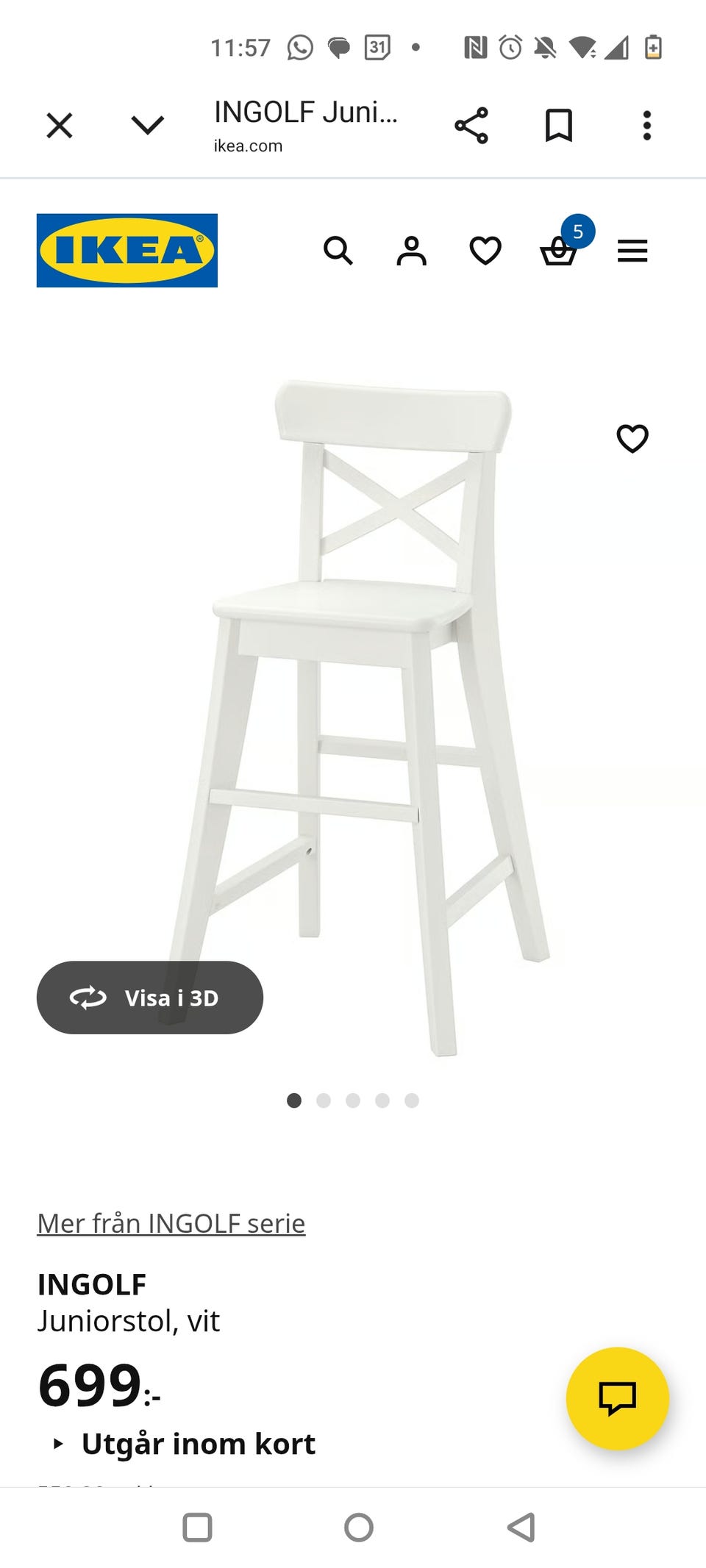This screenshot has height=1568, width=706.
Task: Bookmark this page in the browser
Action: (x=559, y=126)
